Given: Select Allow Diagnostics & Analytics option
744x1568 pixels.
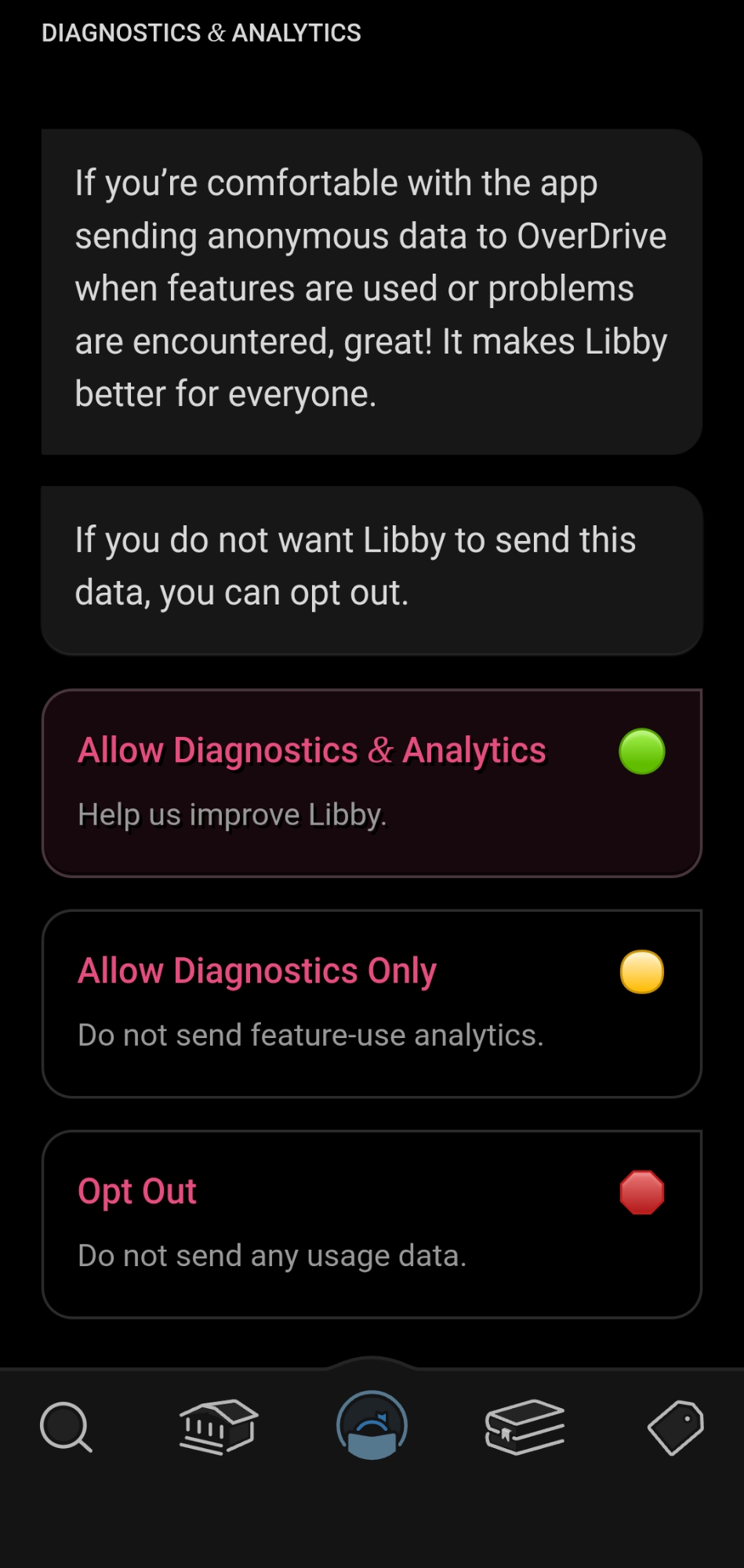Looking at the screenshot, I should [x=372, y=782].
